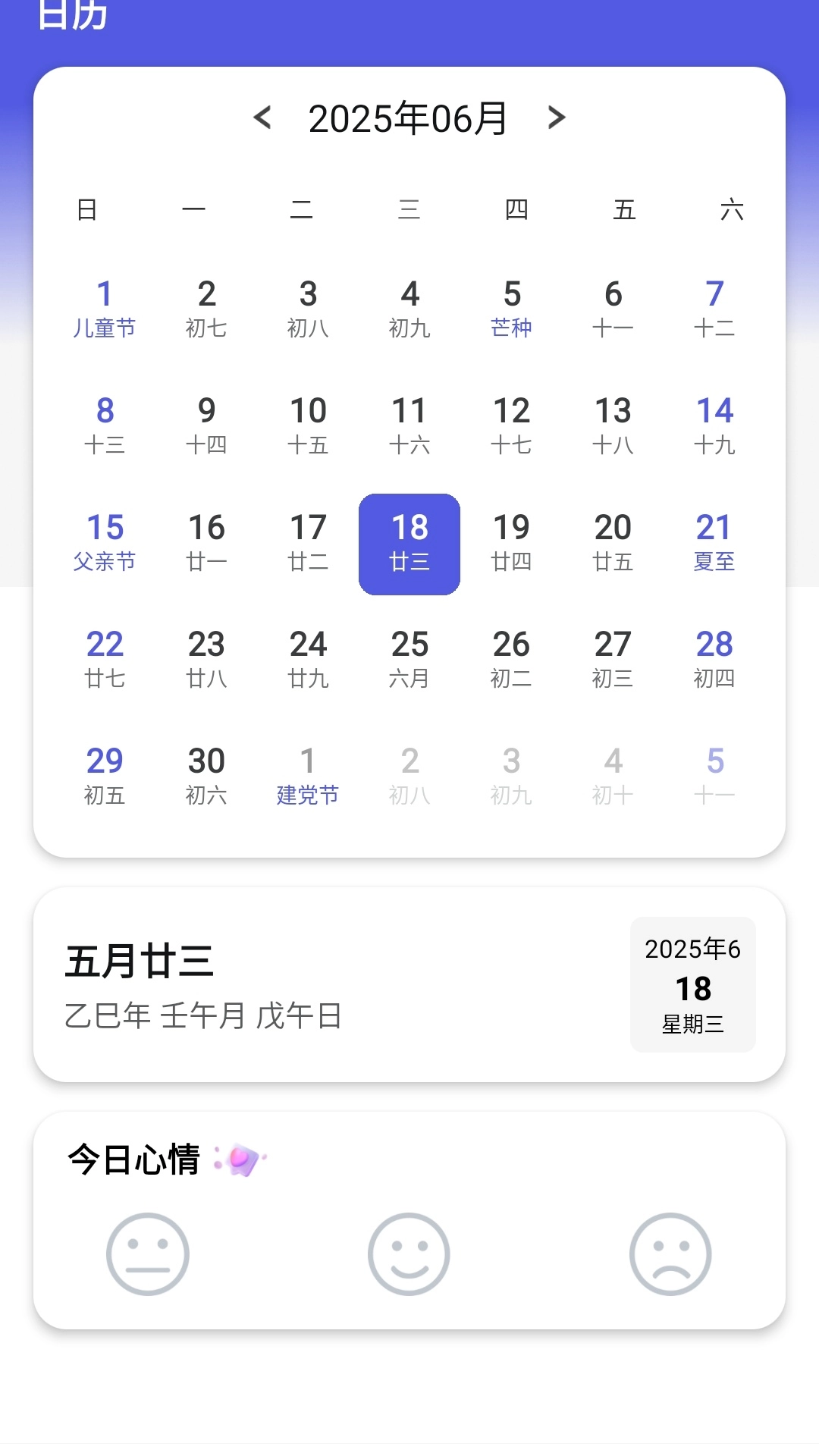Navigate to next month with right arrow
The width and height of the screenshot is (819, 1456).
point(556,119)
